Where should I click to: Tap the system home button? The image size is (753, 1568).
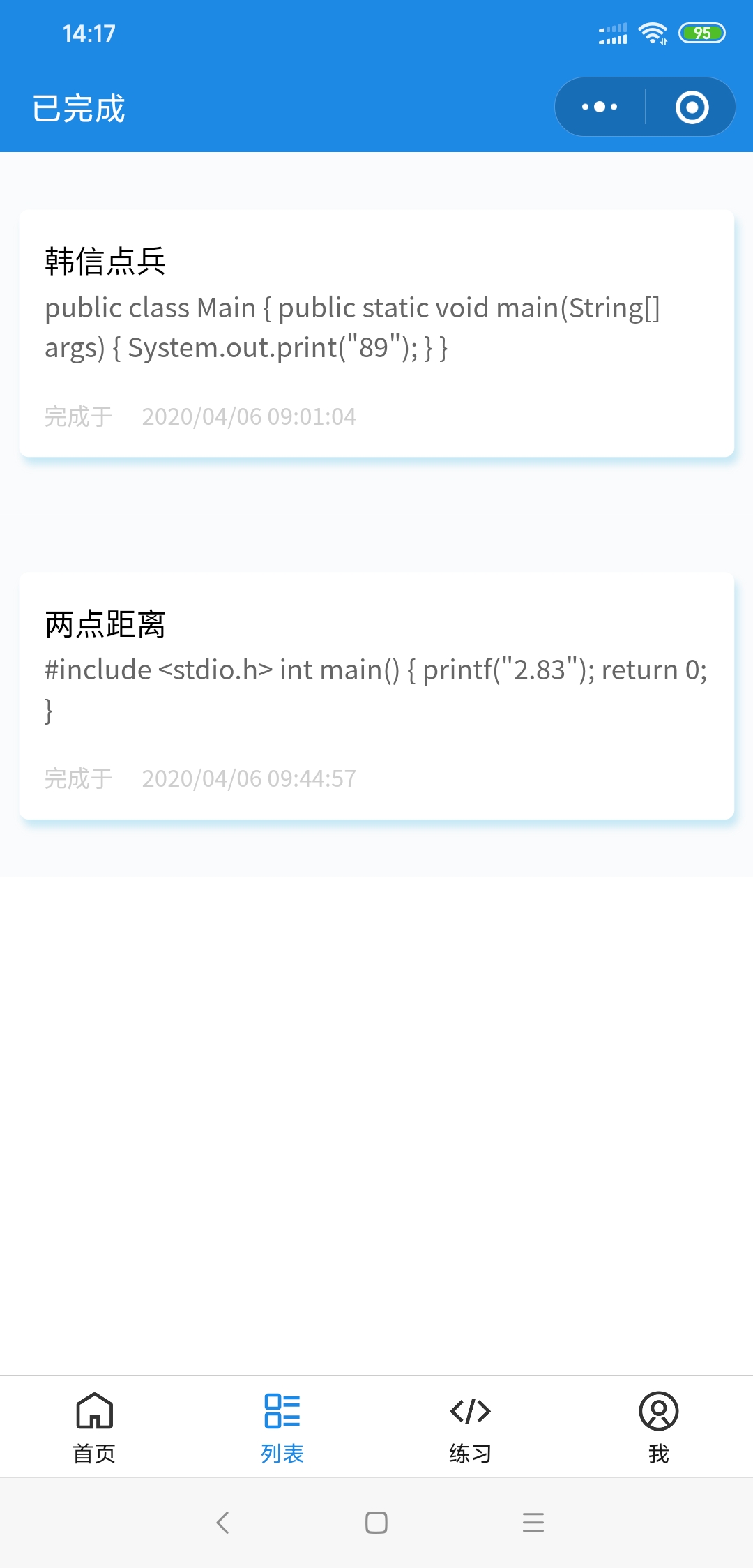[x=376, y=1522]
